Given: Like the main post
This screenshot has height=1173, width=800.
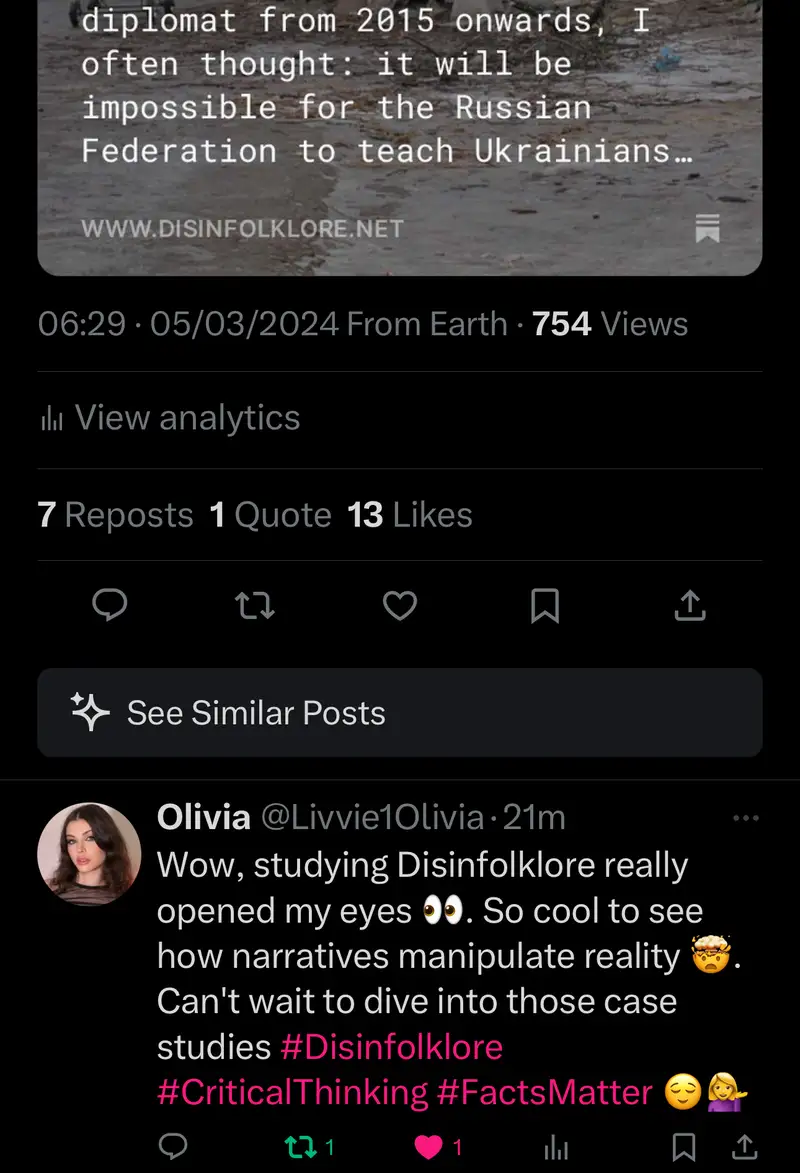Looking at the screenshot, I should pyautogui.click(x=400, y=605).
